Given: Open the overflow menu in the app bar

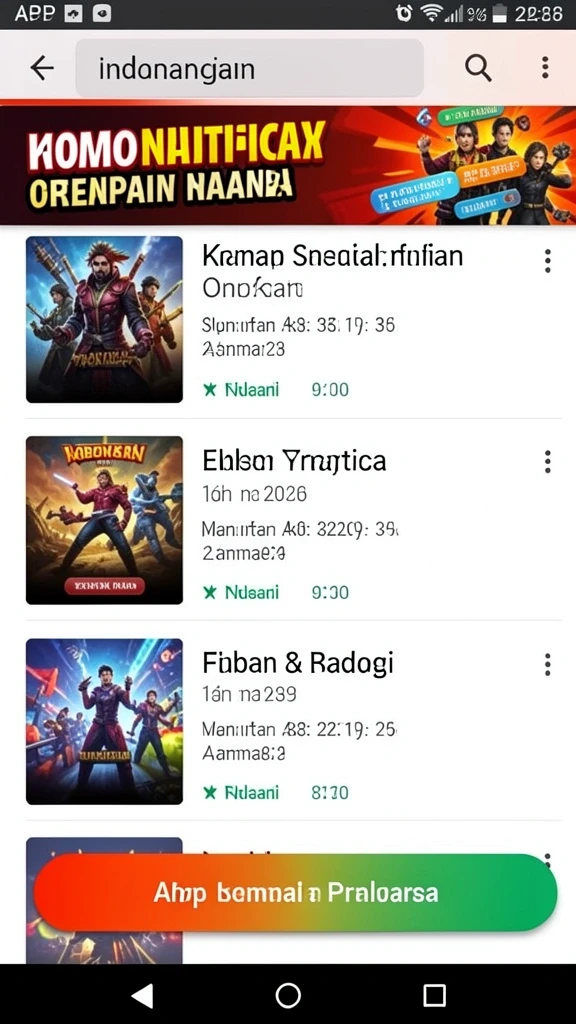Looking at the screenshot, I should (545, 68).
